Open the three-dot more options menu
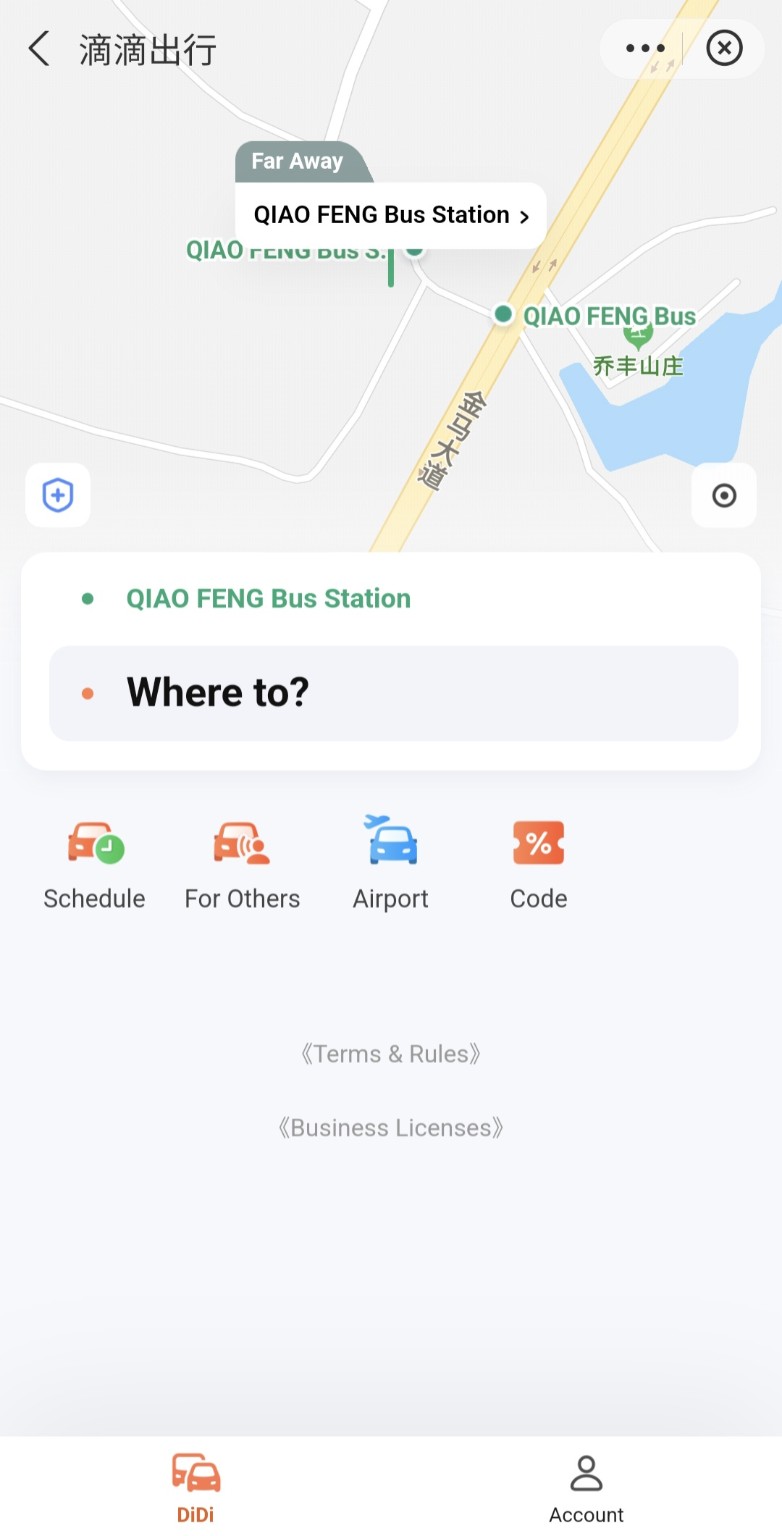The width and height of the screenshot is (782, 1536). point(645,48)
